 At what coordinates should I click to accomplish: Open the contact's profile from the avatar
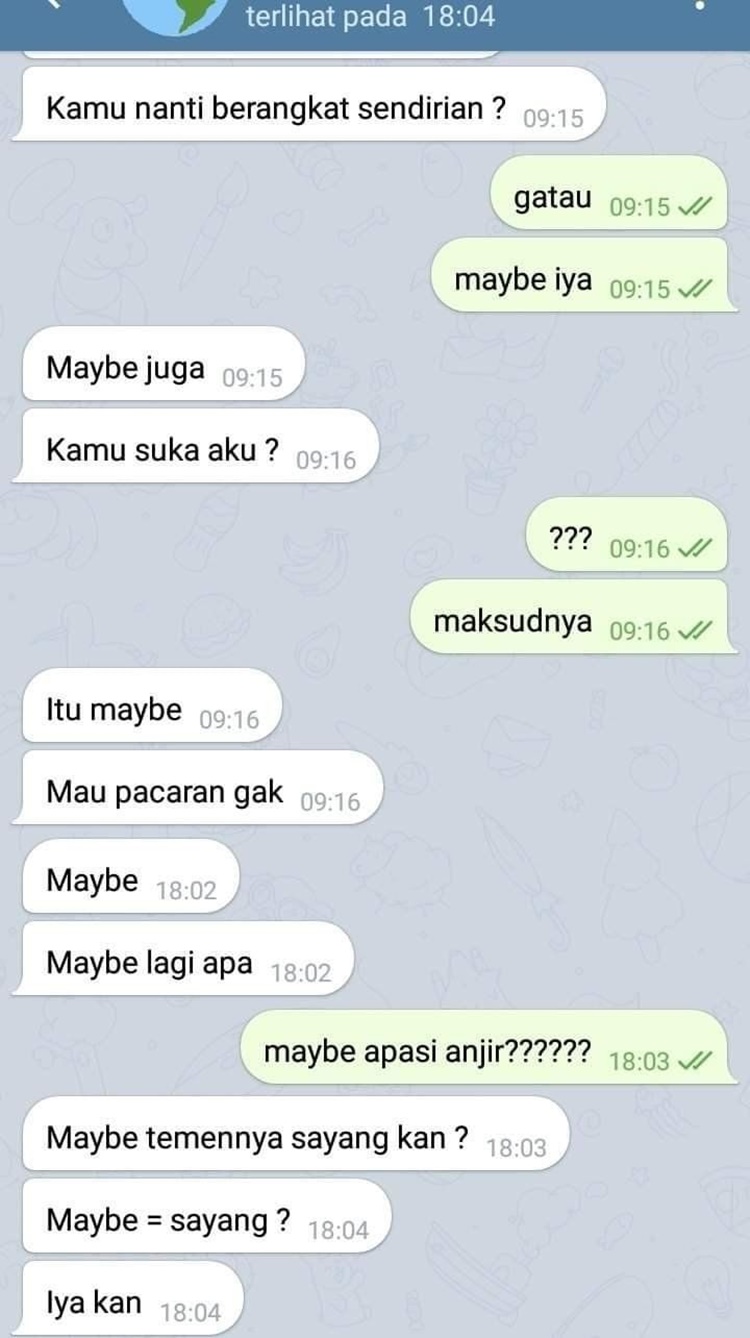coord(183,14)
